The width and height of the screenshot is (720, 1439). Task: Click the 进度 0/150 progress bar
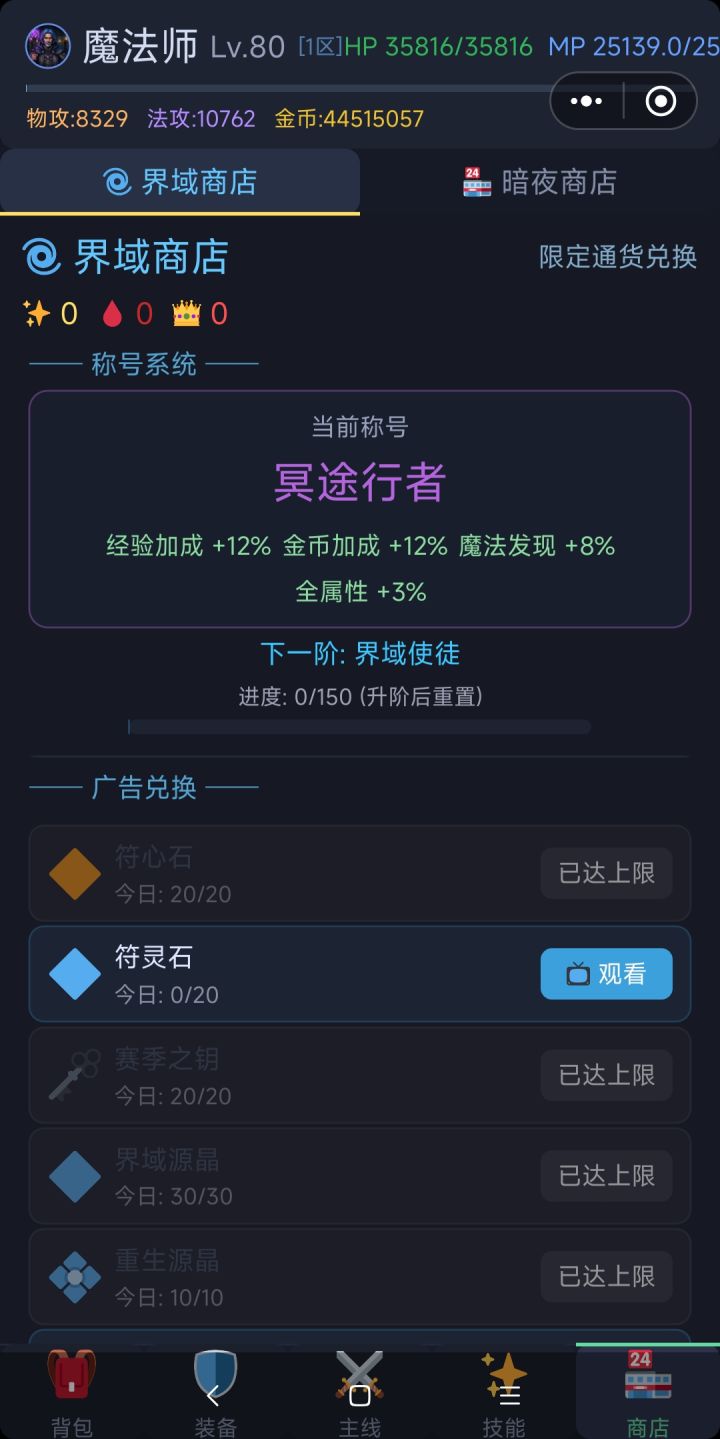click(360, 725)
